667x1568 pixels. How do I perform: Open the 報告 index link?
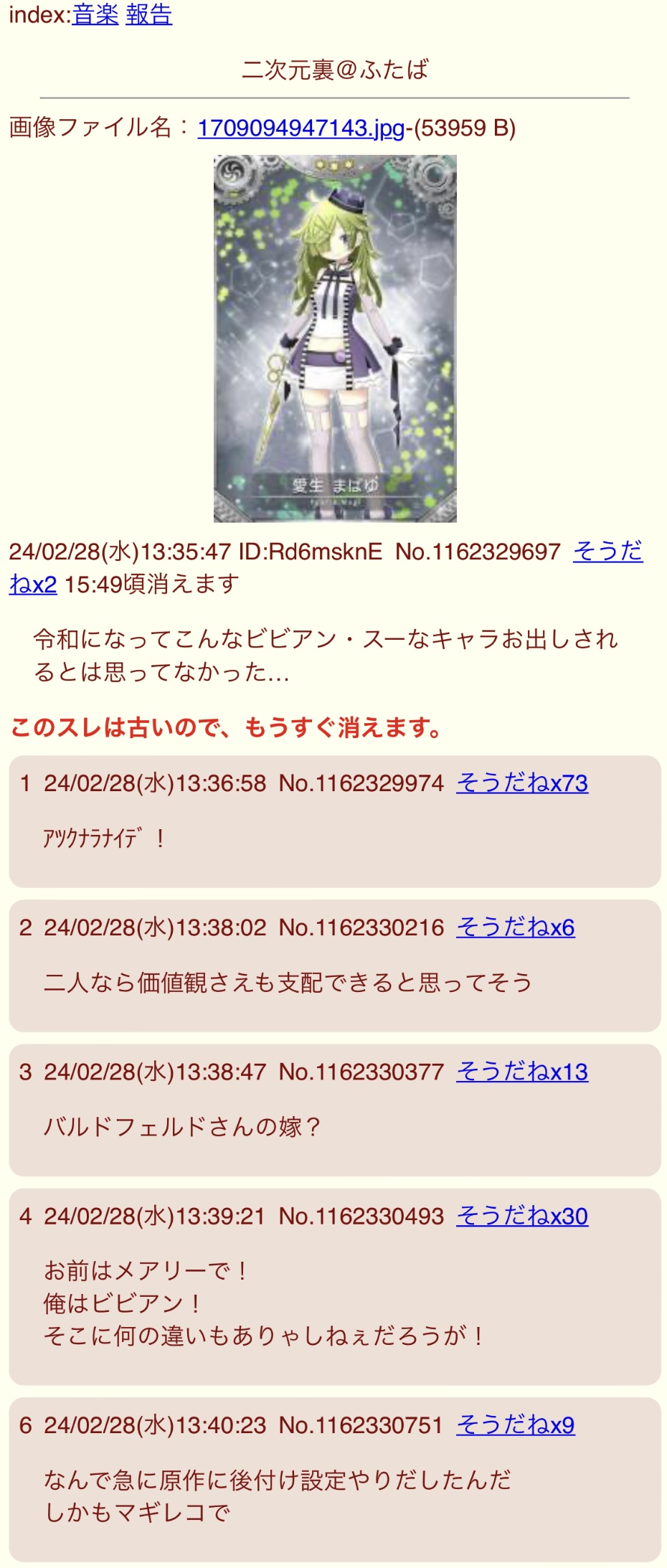tap(149, 14)
